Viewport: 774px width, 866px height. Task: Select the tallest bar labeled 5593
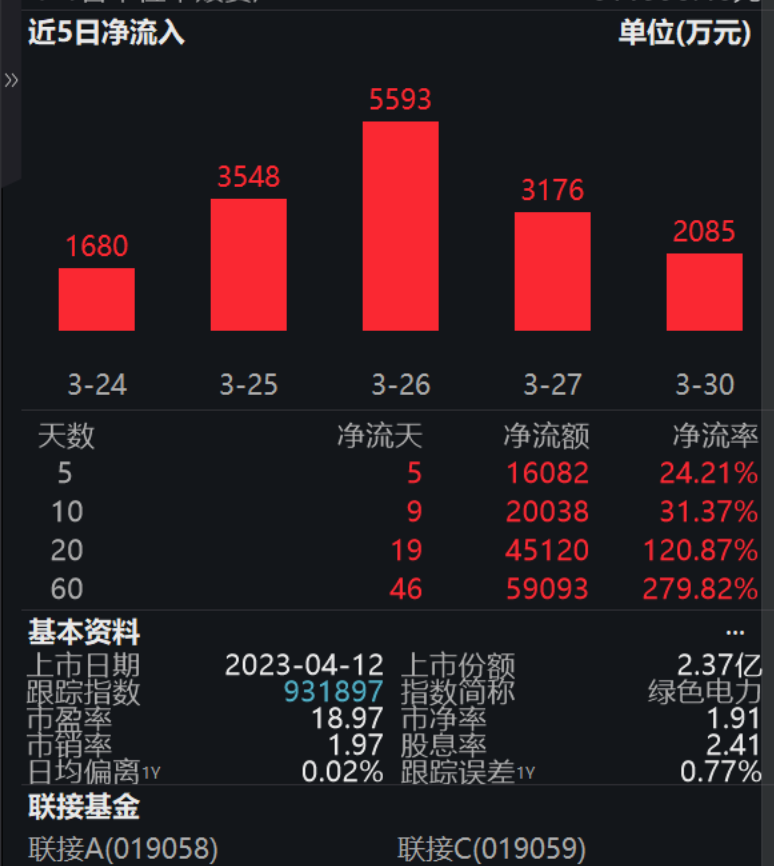[401, 225]
